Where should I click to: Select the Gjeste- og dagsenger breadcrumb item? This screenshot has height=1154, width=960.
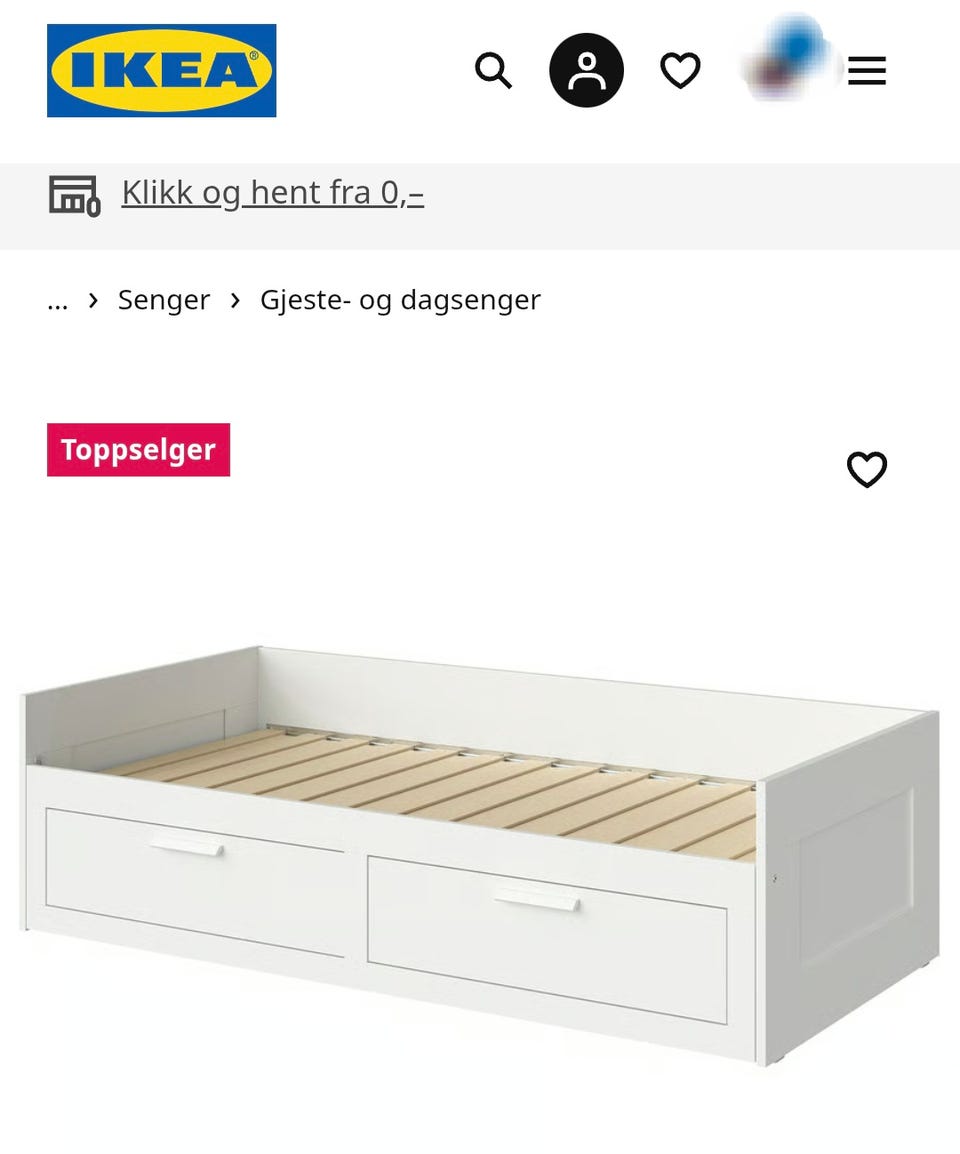[399, 300]
